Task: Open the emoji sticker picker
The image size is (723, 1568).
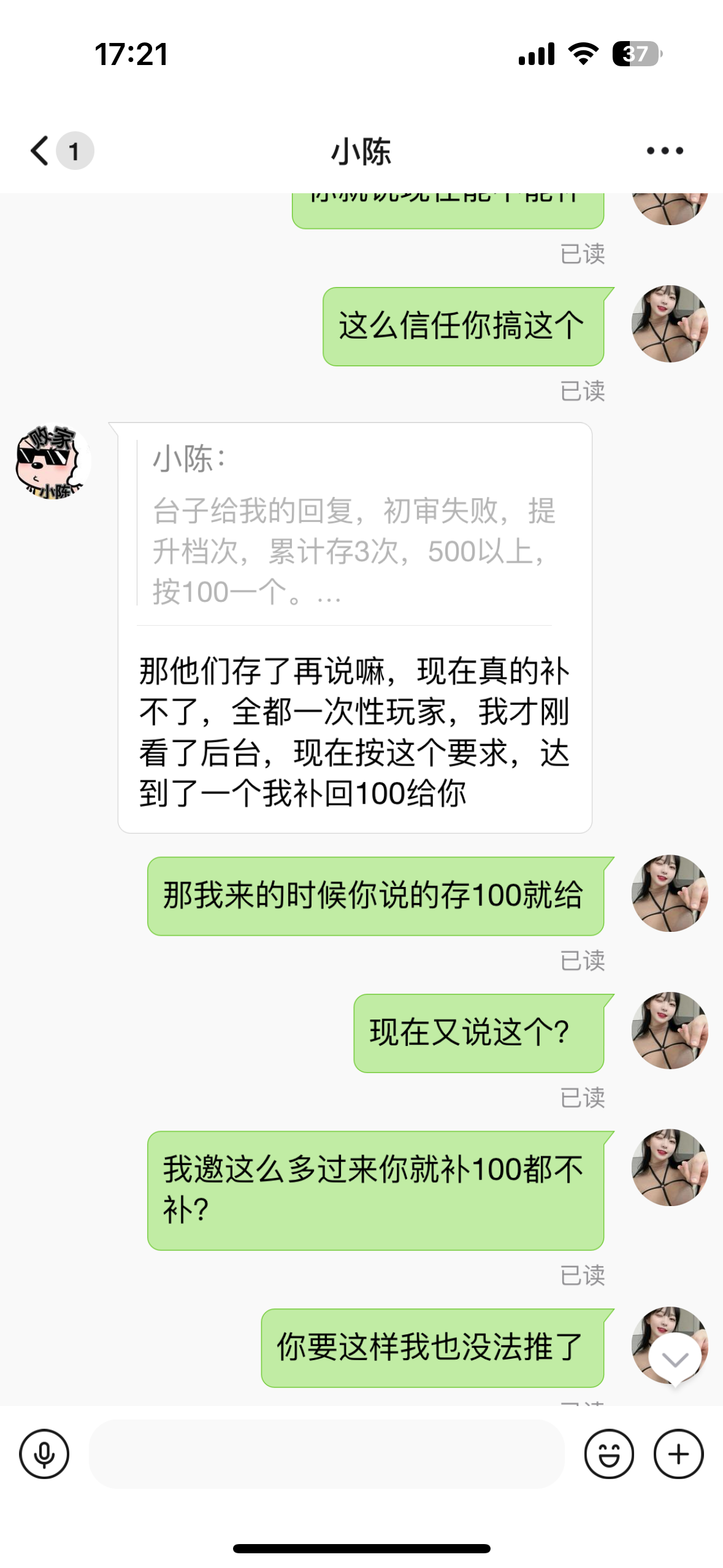Action: [x=608, y=1453]
